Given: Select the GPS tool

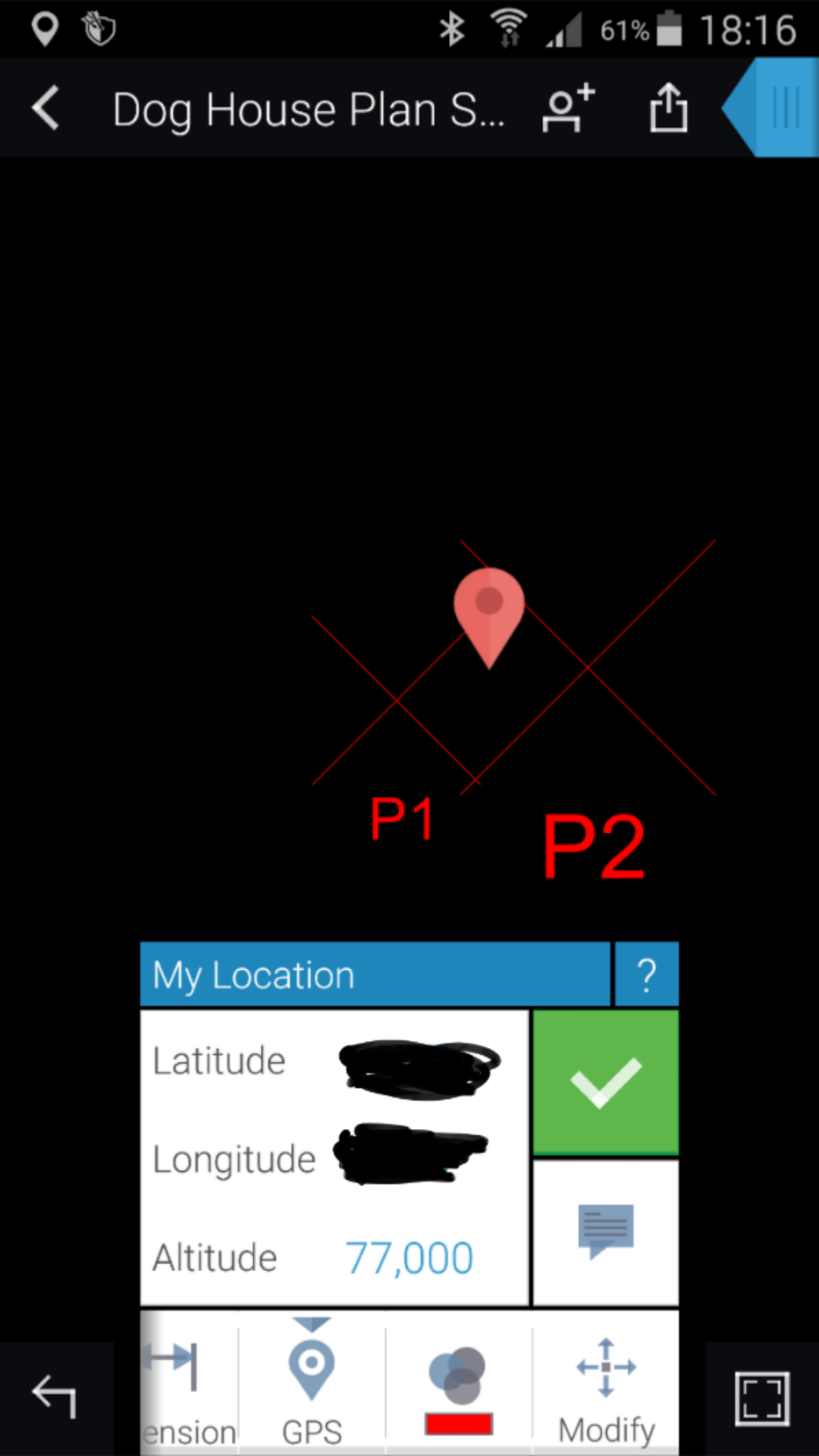Looking at the screenshot, I should click(x=312, y=1382).
